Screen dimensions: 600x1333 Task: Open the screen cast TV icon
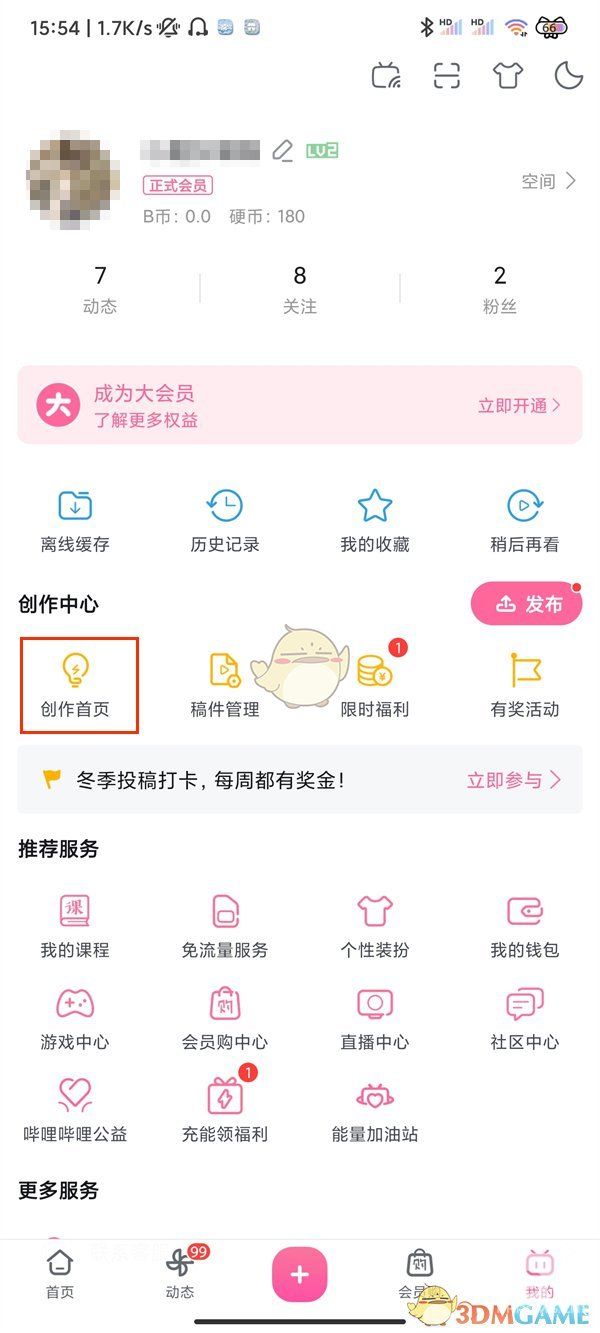click(x=386, y=76)
